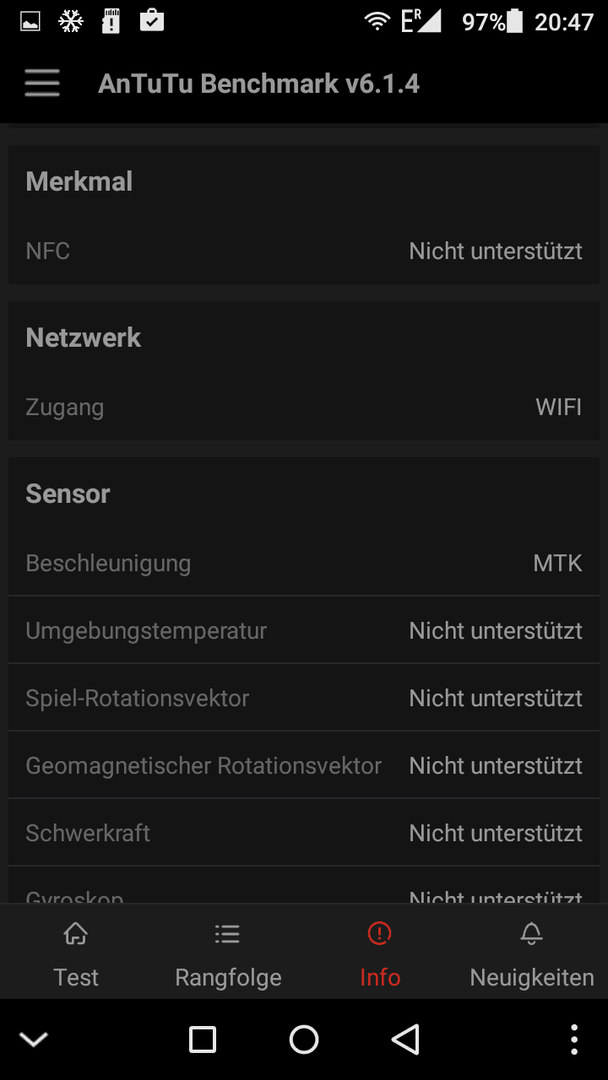Tap the system home button

coord(304,1039)
